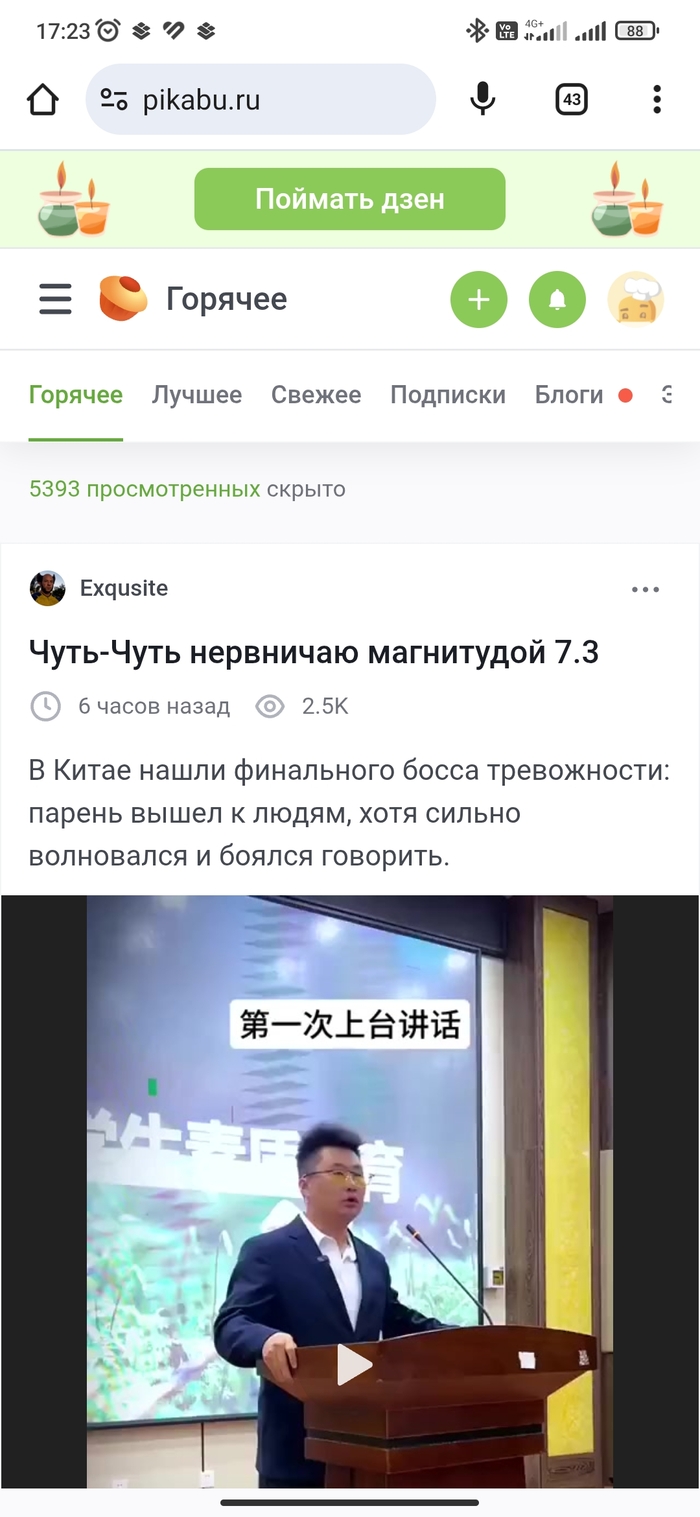Tap the pikabu.ru address bar
This screenshot has height=1517, width=700.
click(260, 99)
